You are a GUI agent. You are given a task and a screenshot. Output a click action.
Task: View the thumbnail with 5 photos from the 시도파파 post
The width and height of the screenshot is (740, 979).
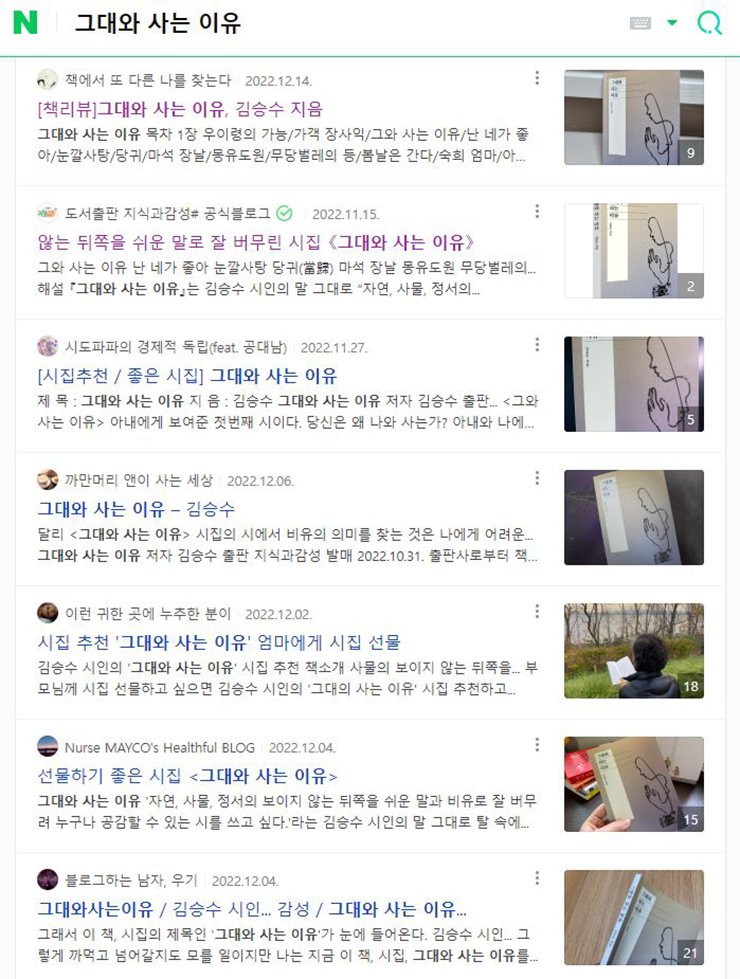pos(633,384)
